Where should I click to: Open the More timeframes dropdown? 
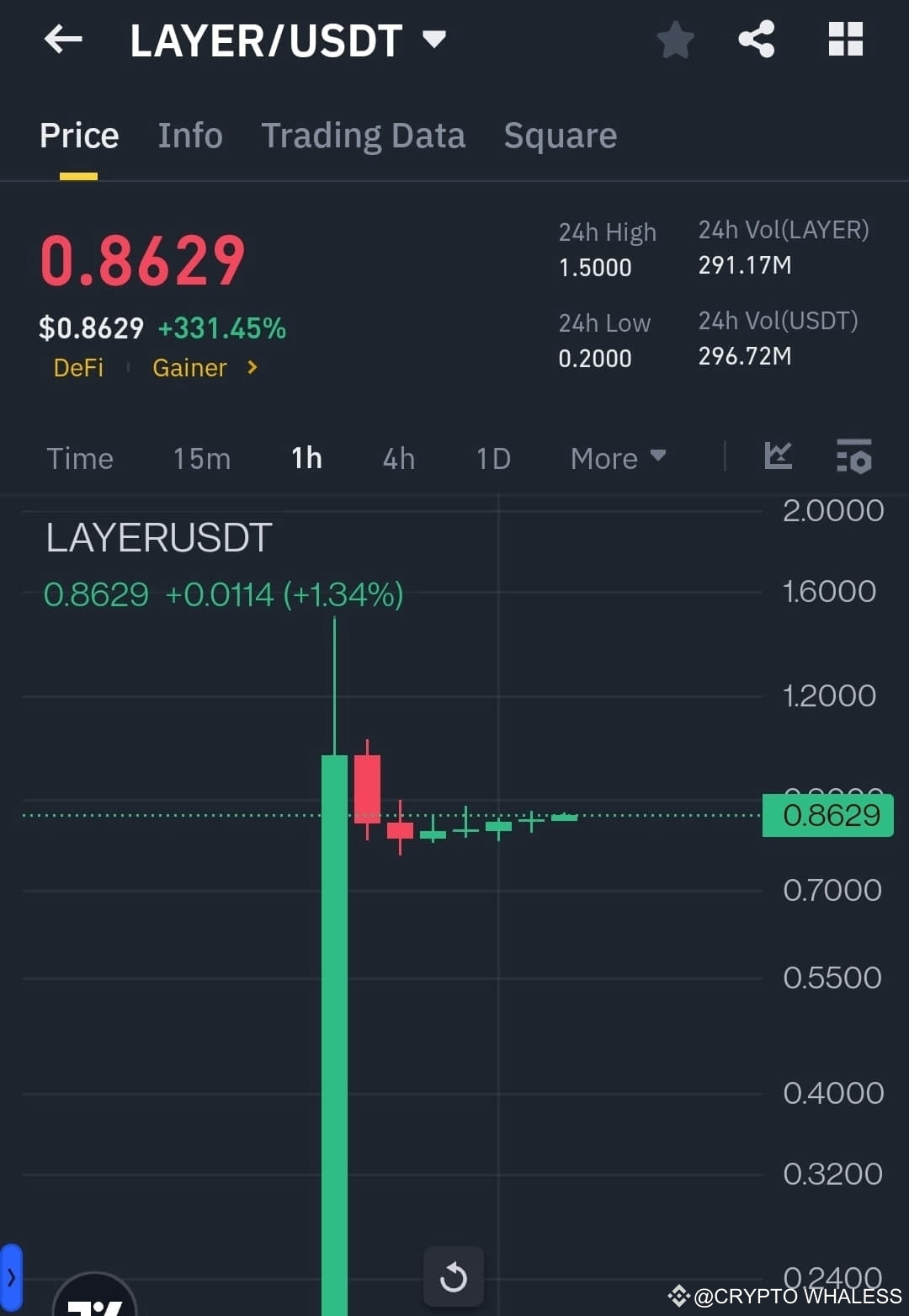[617, 457]
